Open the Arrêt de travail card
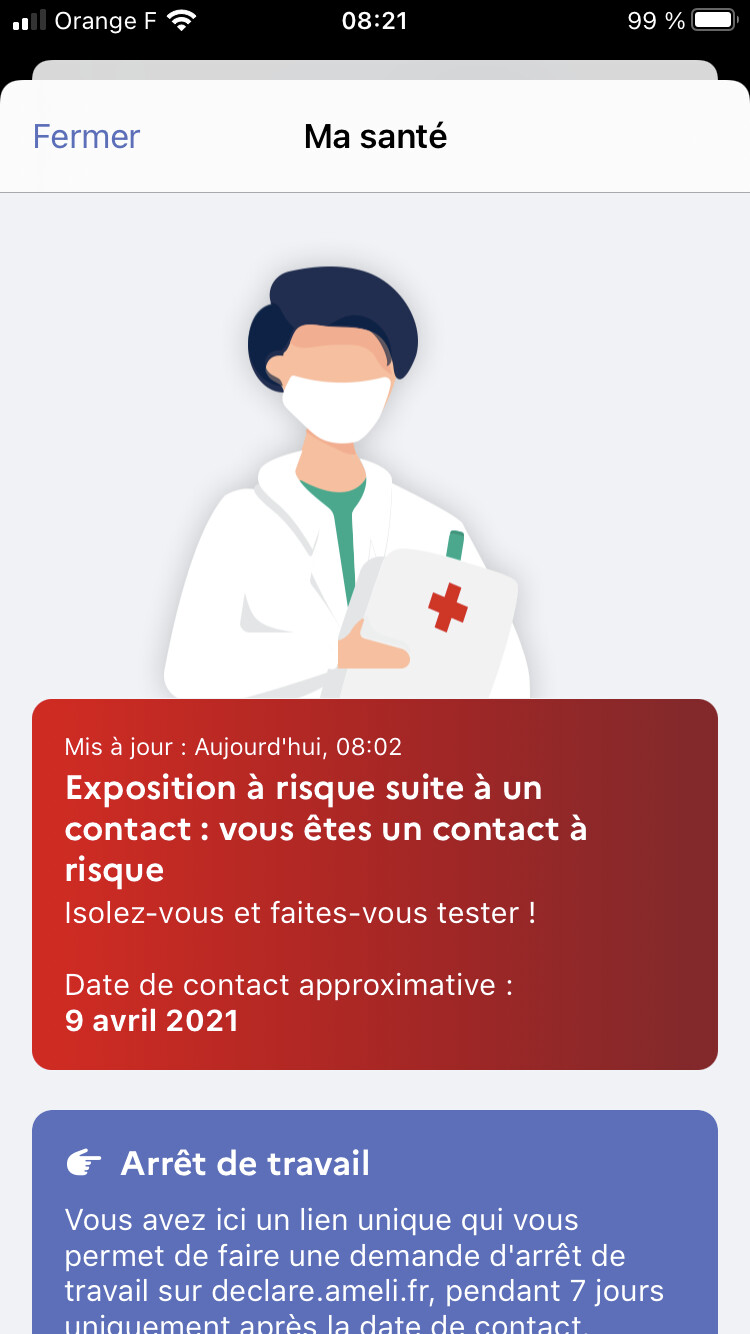750x1334 pixels. click(374, 1222)
